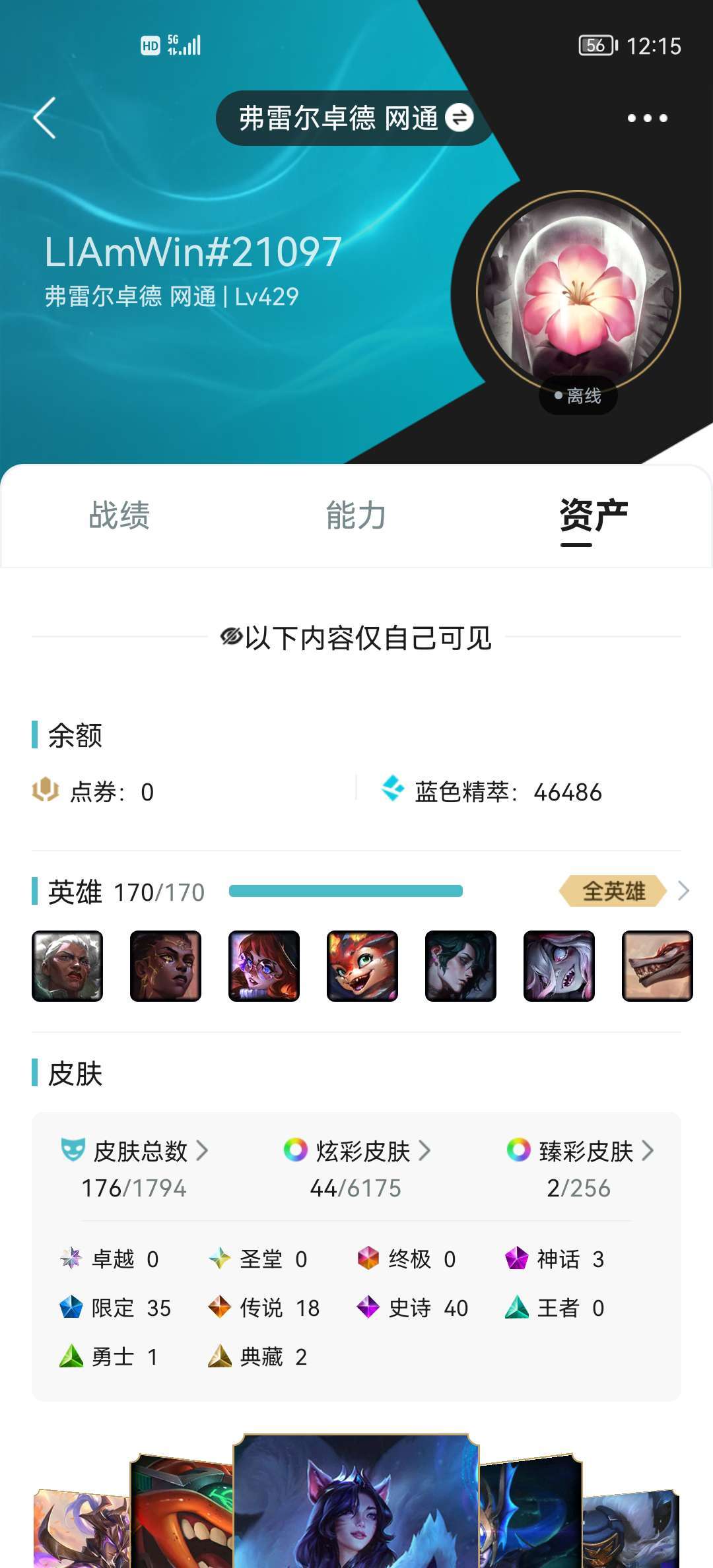Open the three-dot overflow menu

pos(647,118)
